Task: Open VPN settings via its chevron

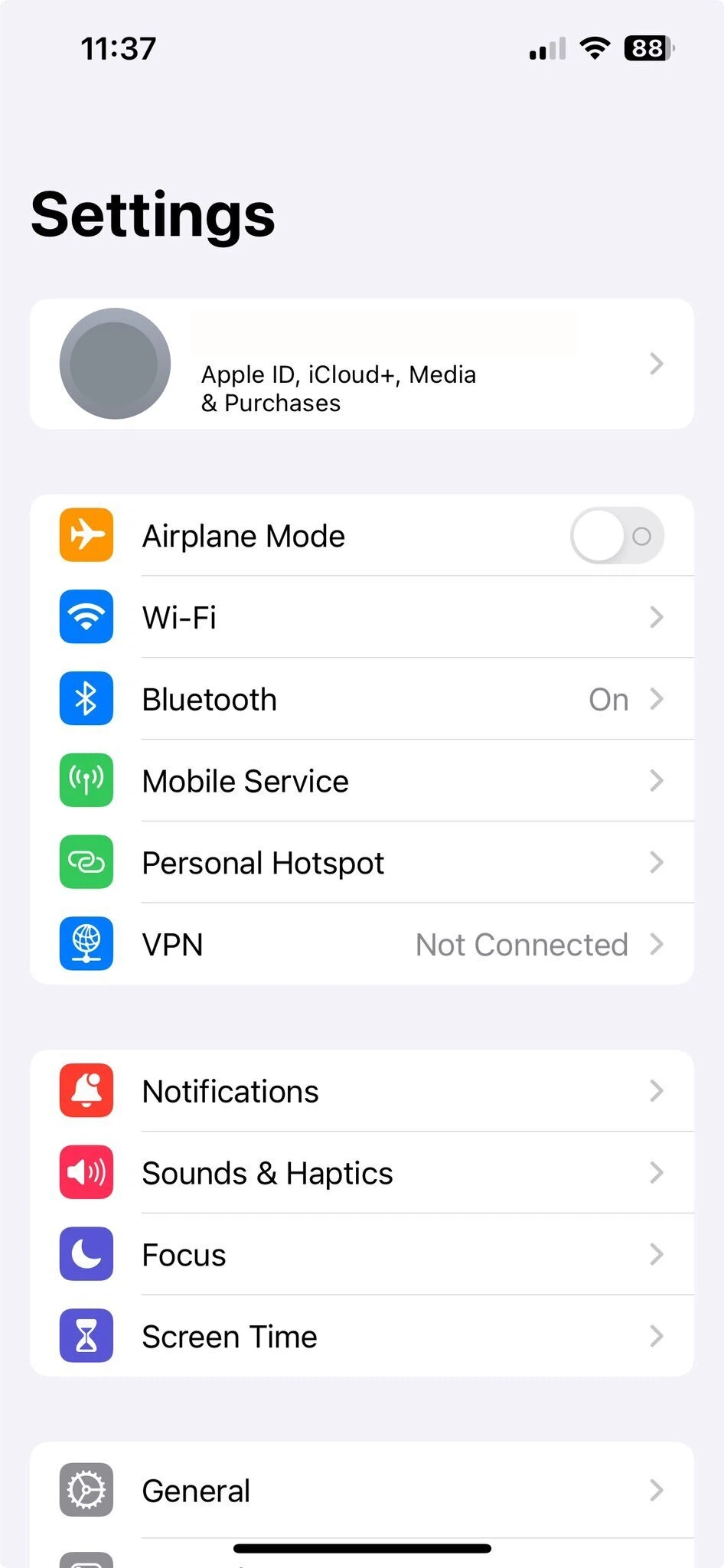Action: [657, 944]
